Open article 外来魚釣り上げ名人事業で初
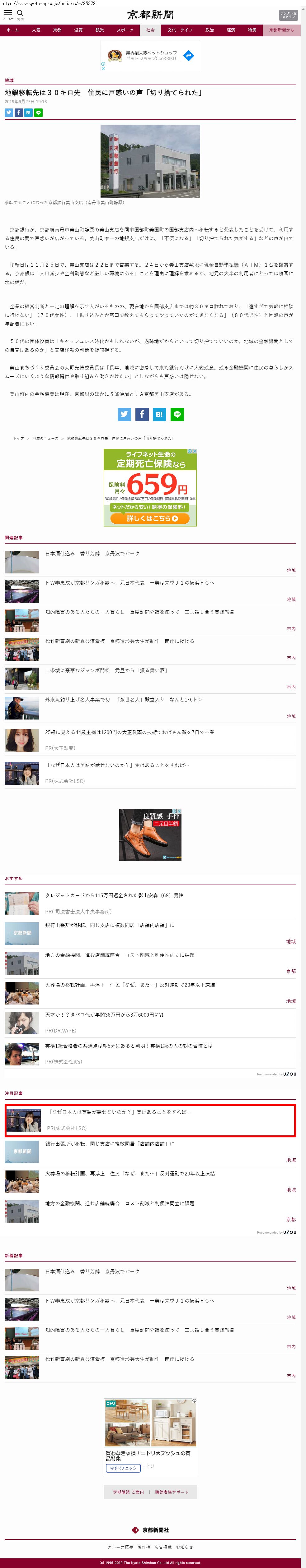This screenshot has height=1568, width=306. 124,699
